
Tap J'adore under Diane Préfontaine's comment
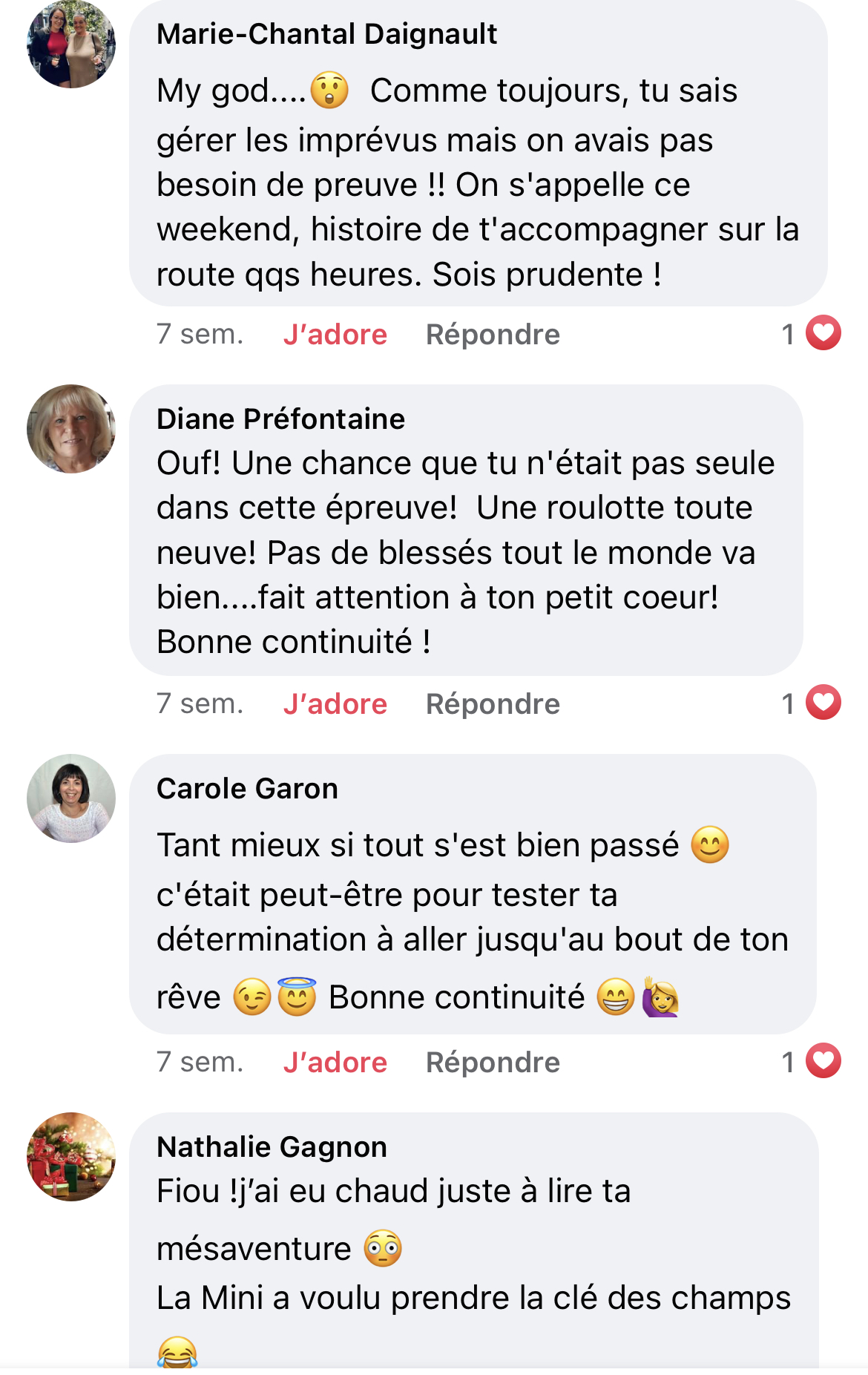pyautogui.click(x=335, y=704)
